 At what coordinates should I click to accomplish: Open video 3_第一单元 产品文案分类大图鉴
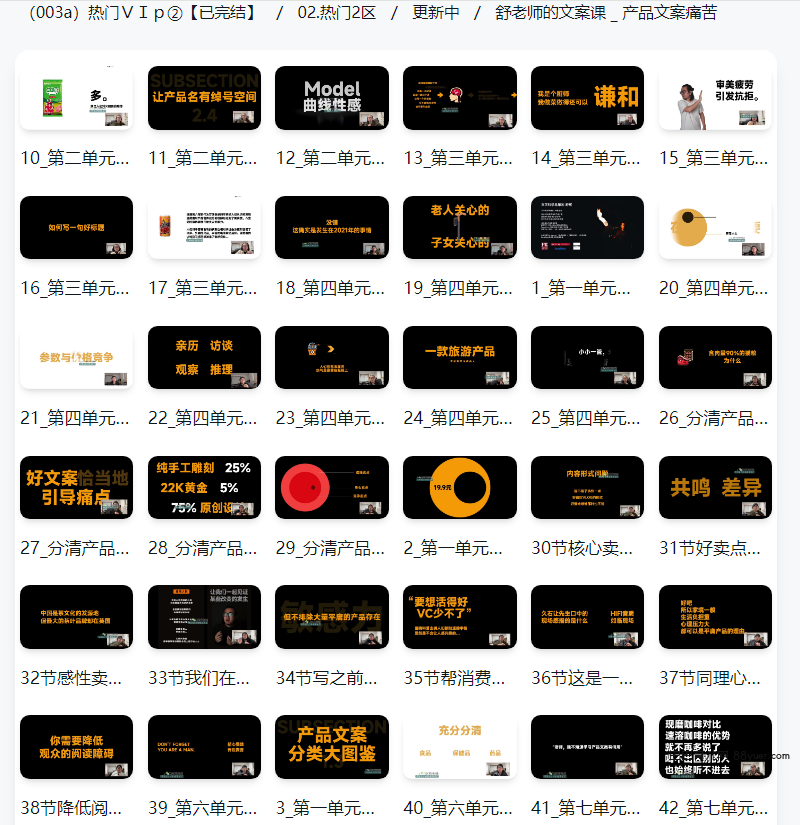click(332, 747)
